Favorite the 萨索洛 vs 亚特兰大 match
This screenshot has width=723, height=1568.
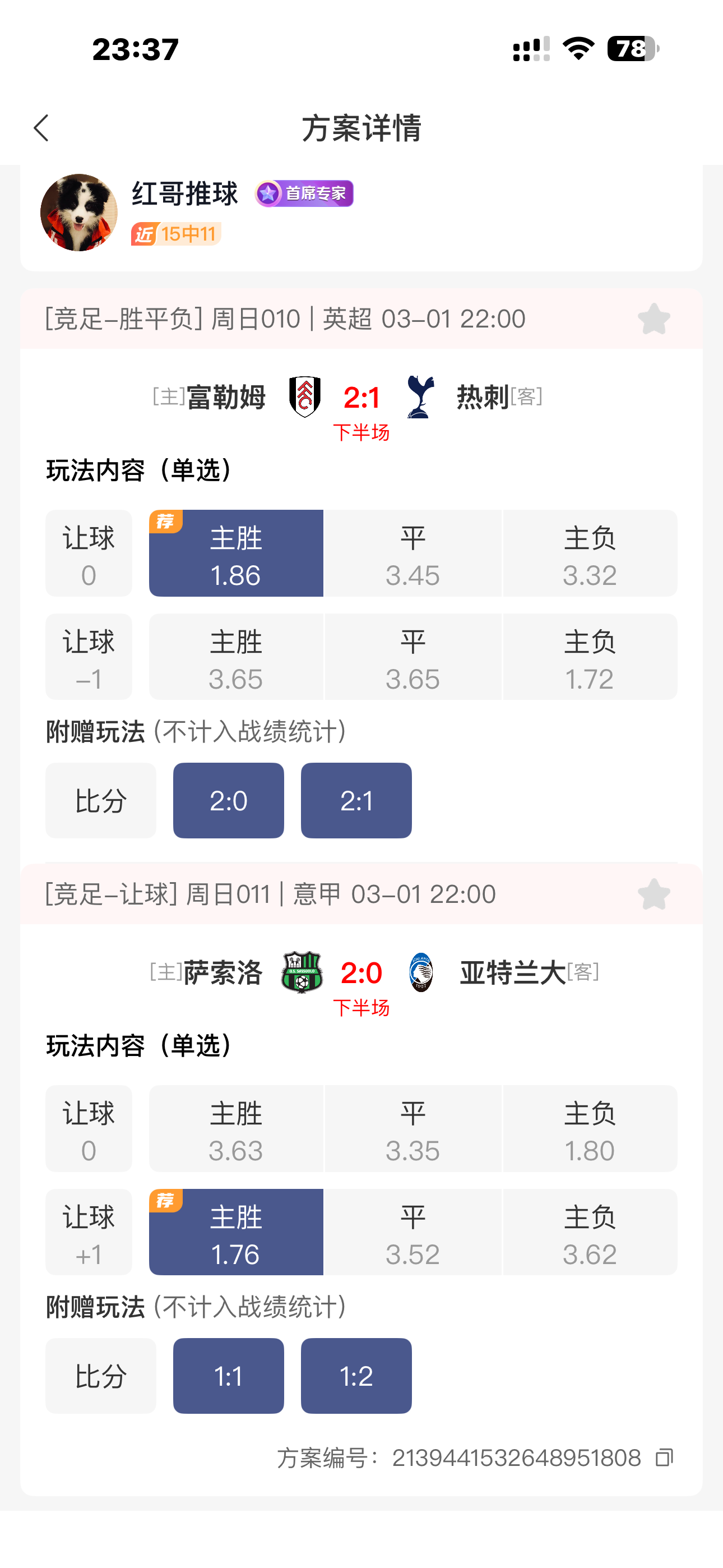[x=654, y=894]
